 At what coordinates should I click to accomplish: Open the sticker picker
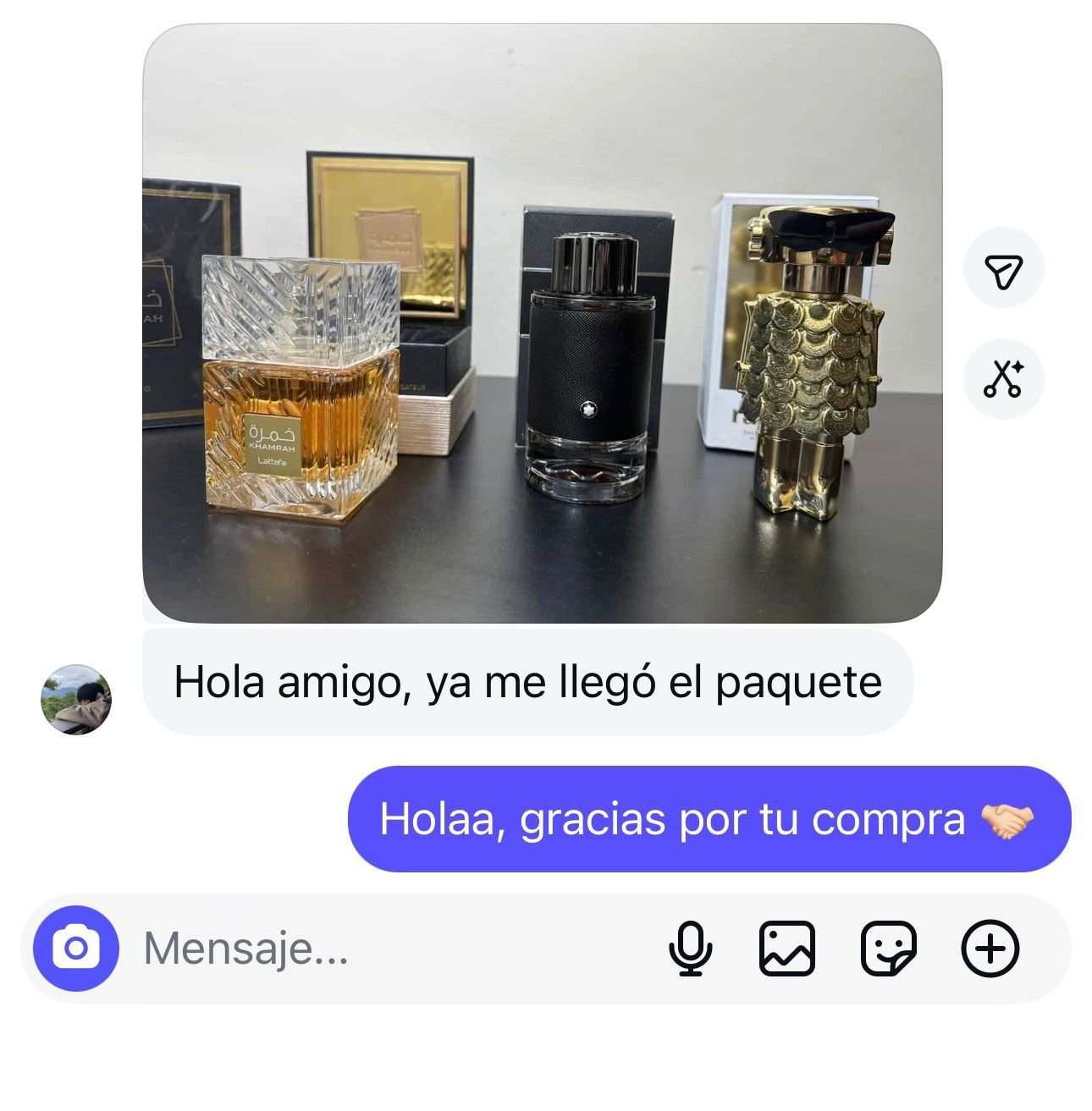(x=888, y=949)
